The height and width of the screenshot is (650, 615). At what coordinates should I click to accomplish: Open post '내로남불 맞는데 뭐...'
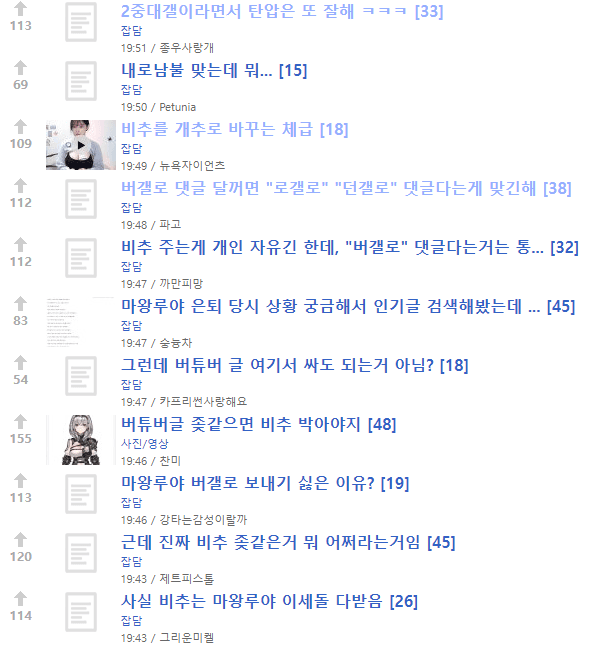click(x=200, y=71)
